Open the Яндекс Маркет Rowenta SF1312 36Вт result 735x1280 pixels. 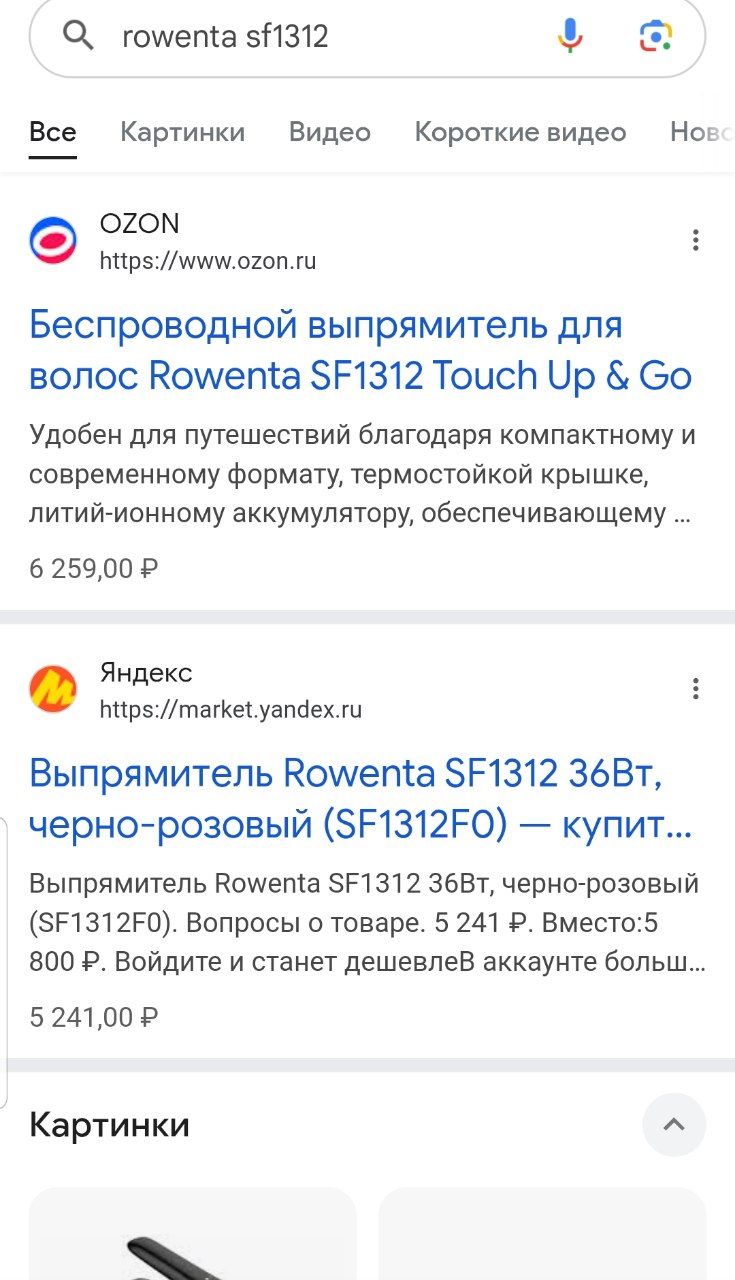(x=361, y=800)
